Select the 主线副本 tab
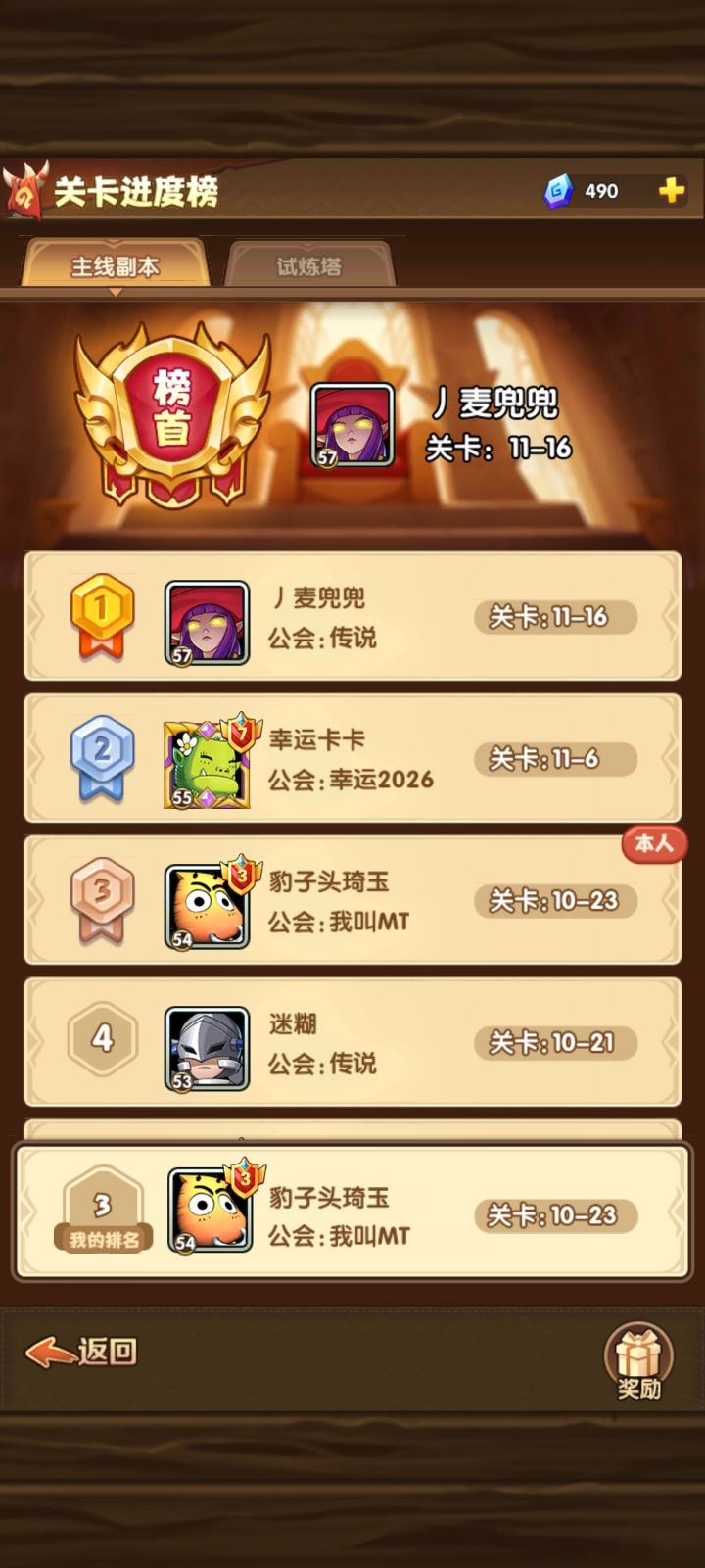Viewport: 705px width, 1568px height. click(116, 265)
